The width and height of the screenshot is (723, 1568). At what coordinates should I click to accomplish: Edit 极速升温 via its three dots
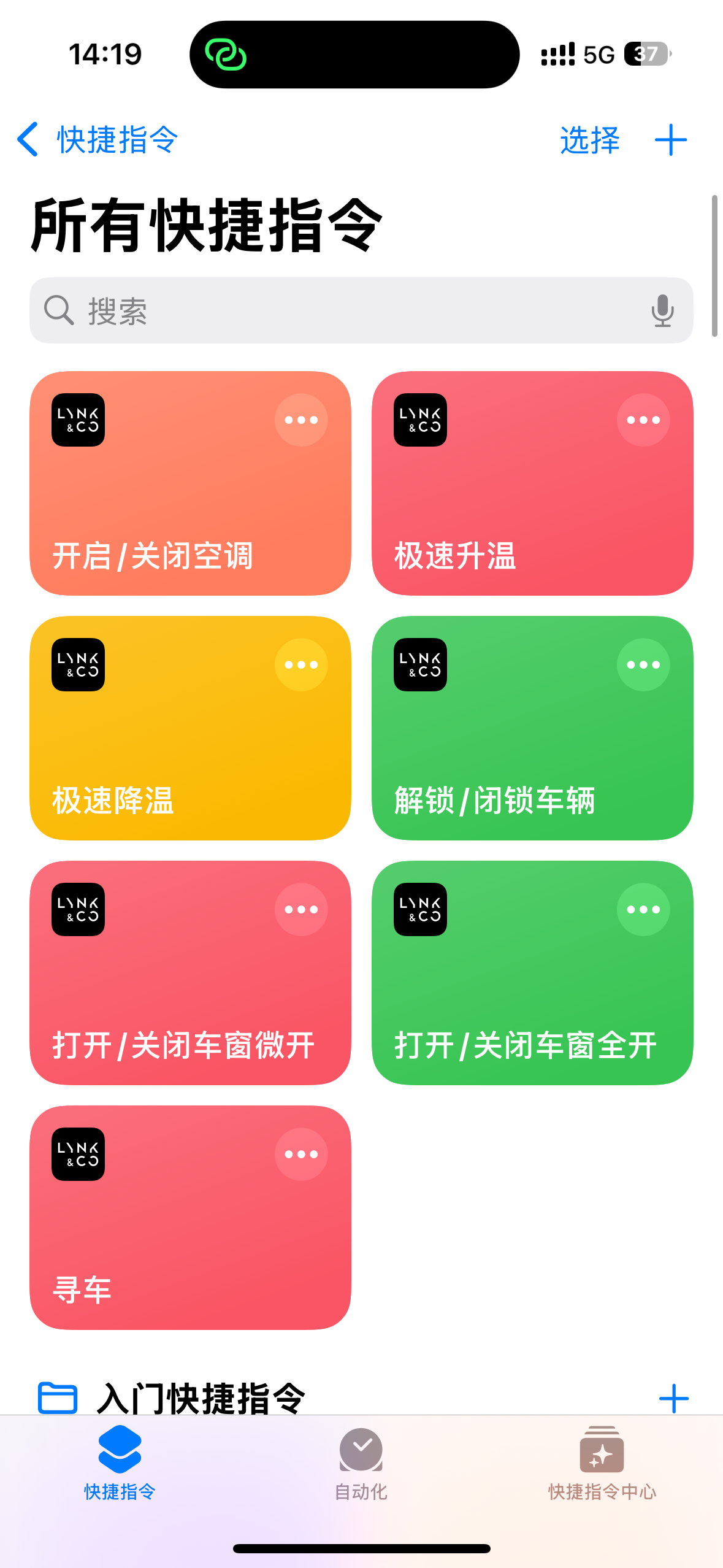coord(643,420)
